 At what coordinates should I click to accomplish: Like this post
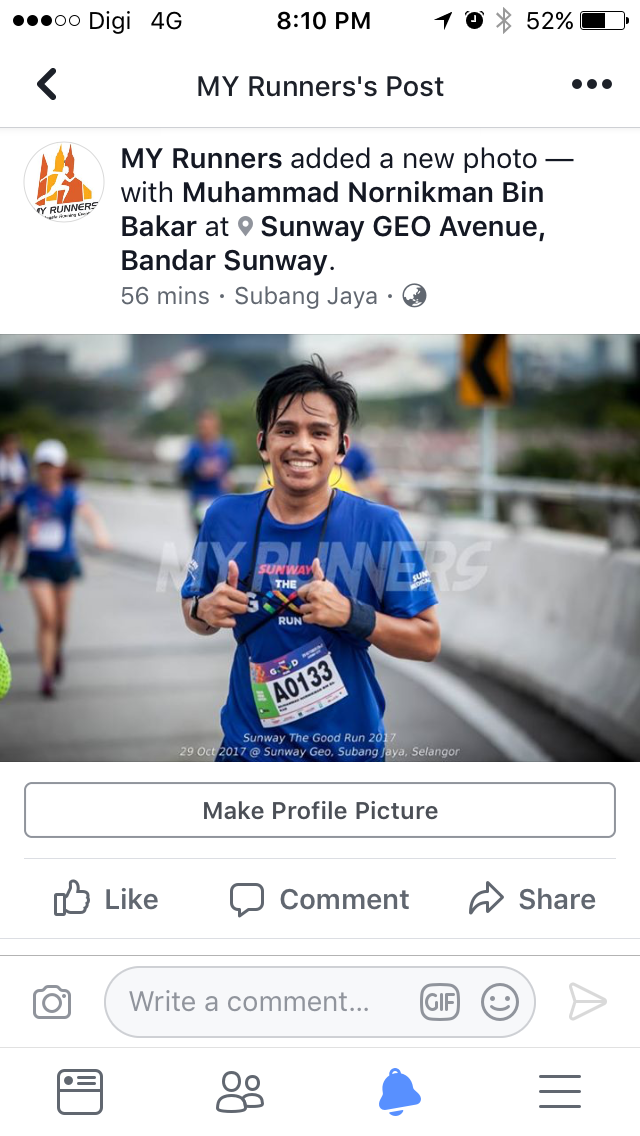(x=107, y=899)
